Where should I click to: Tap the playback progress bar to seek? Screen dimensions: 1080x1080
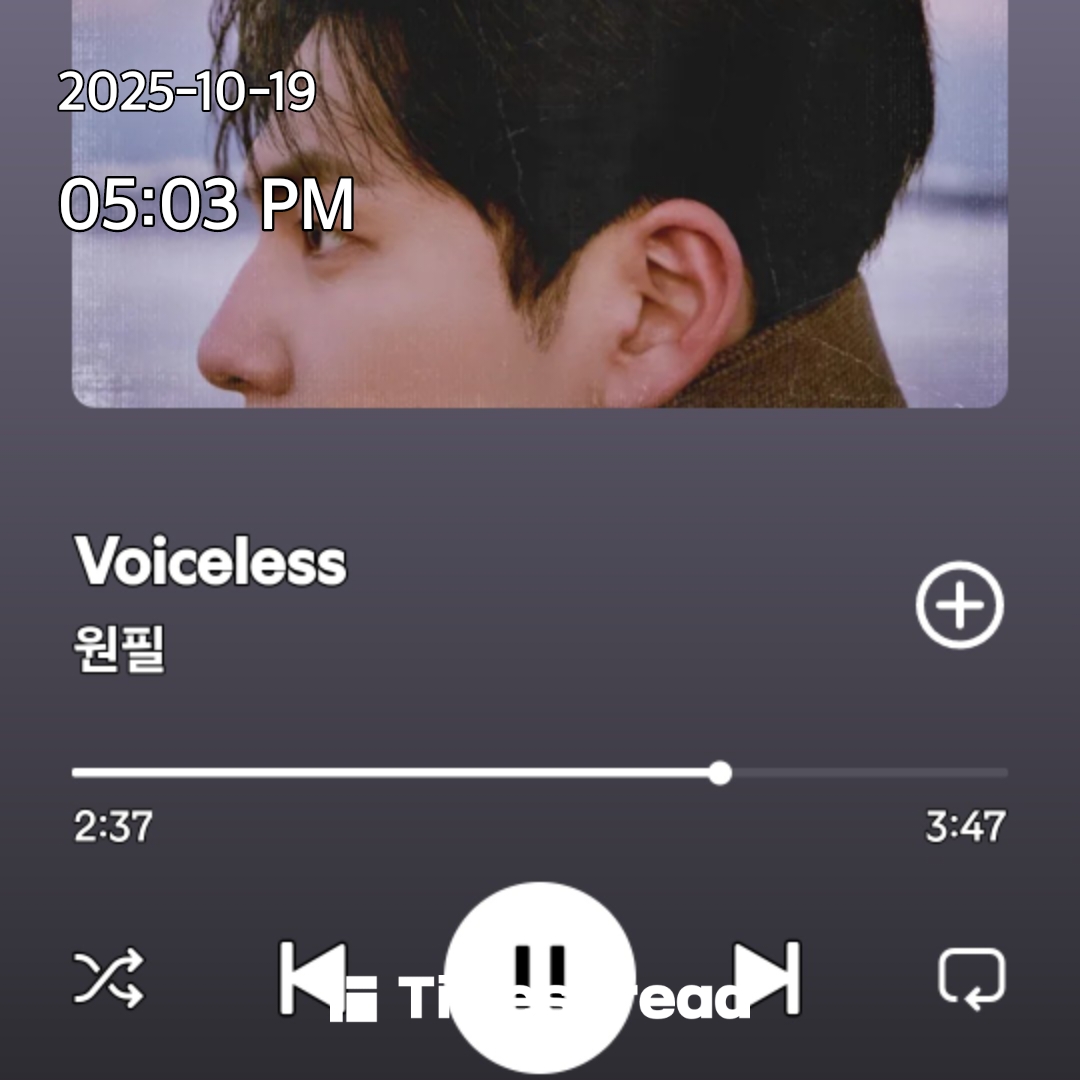coord(540,773)
